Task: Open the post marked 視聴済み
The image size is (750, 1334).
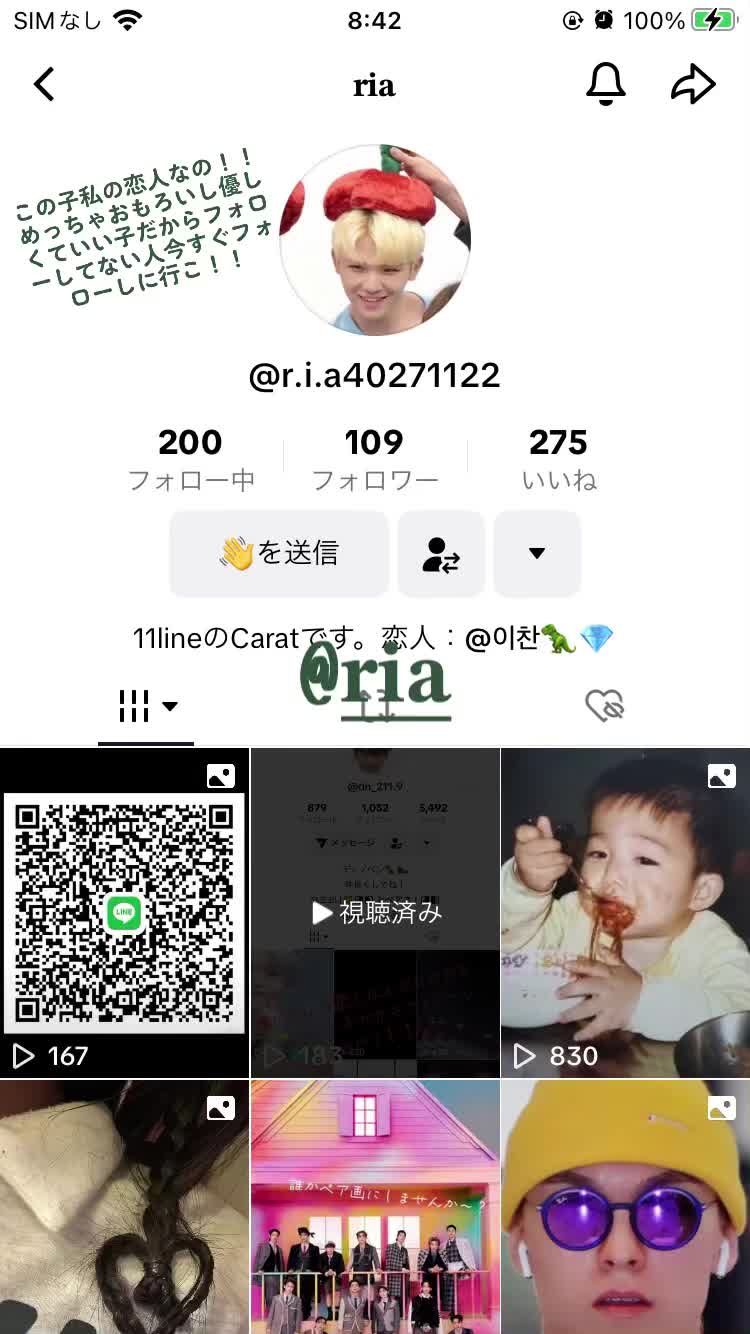Action: (x=375, y=912)
